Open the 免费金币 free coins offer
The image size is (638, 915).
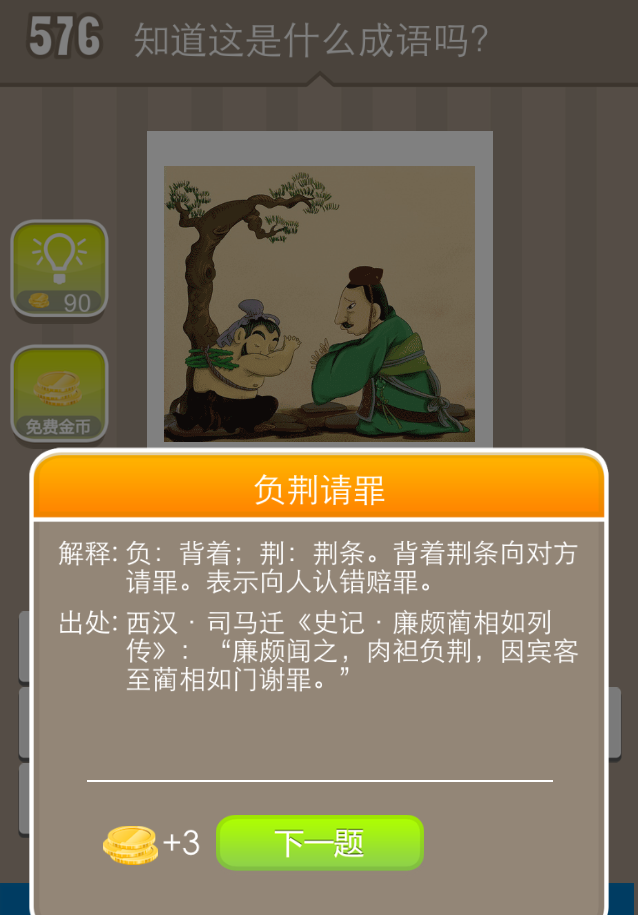coord(59,395)
